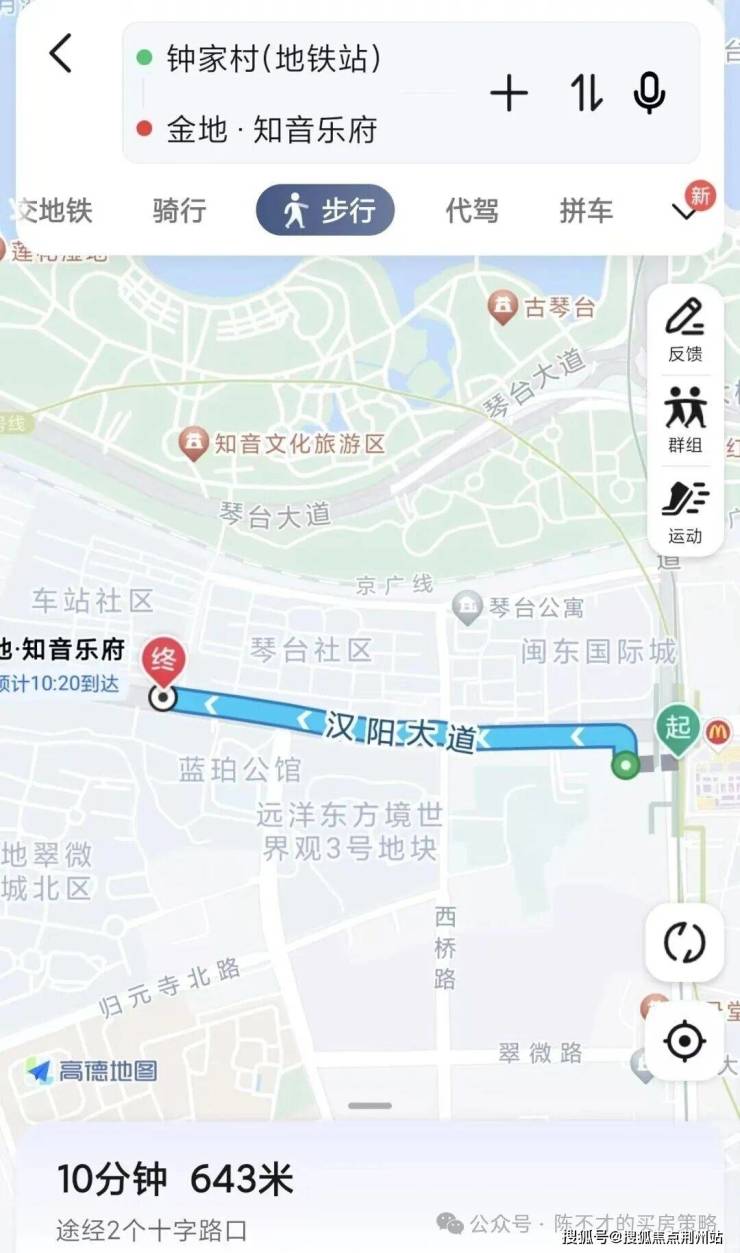Add a waypoint with the plus icon
The image size is (740, 1253).
(x=509, y=93)
